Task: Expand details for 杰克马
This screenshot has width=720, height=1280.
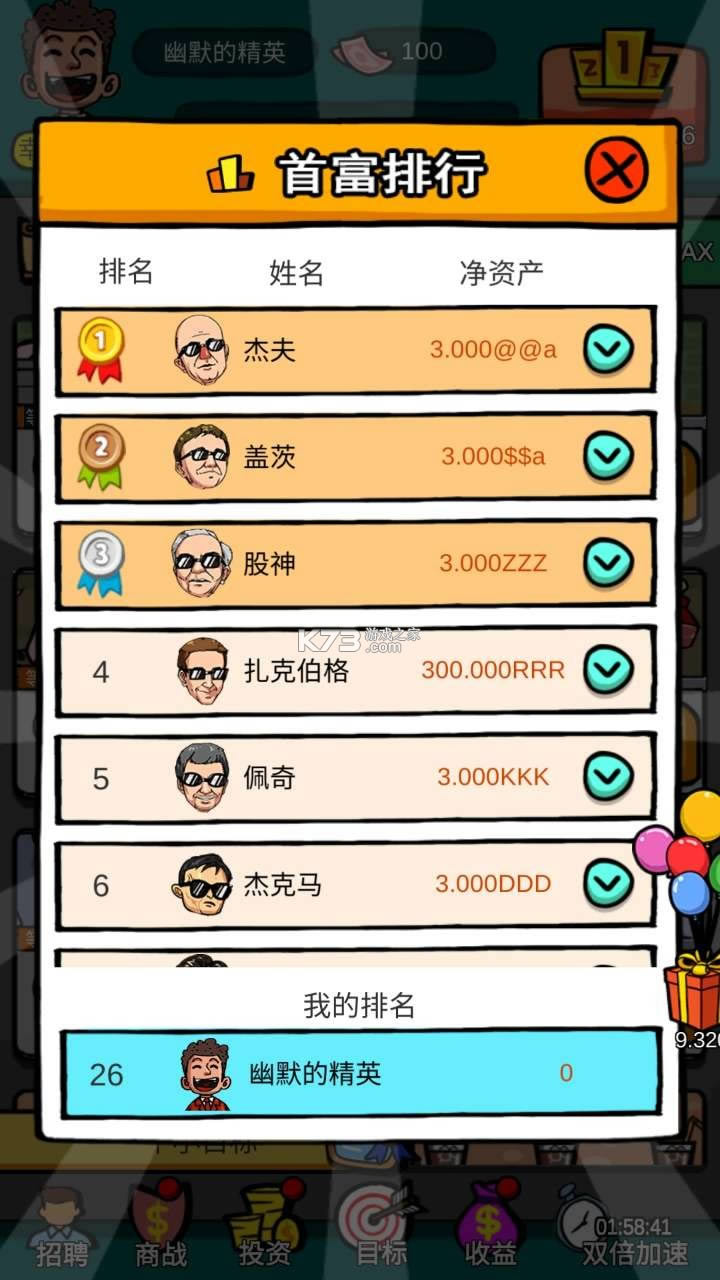Action: pyautogui.click(x=608, y=883)
